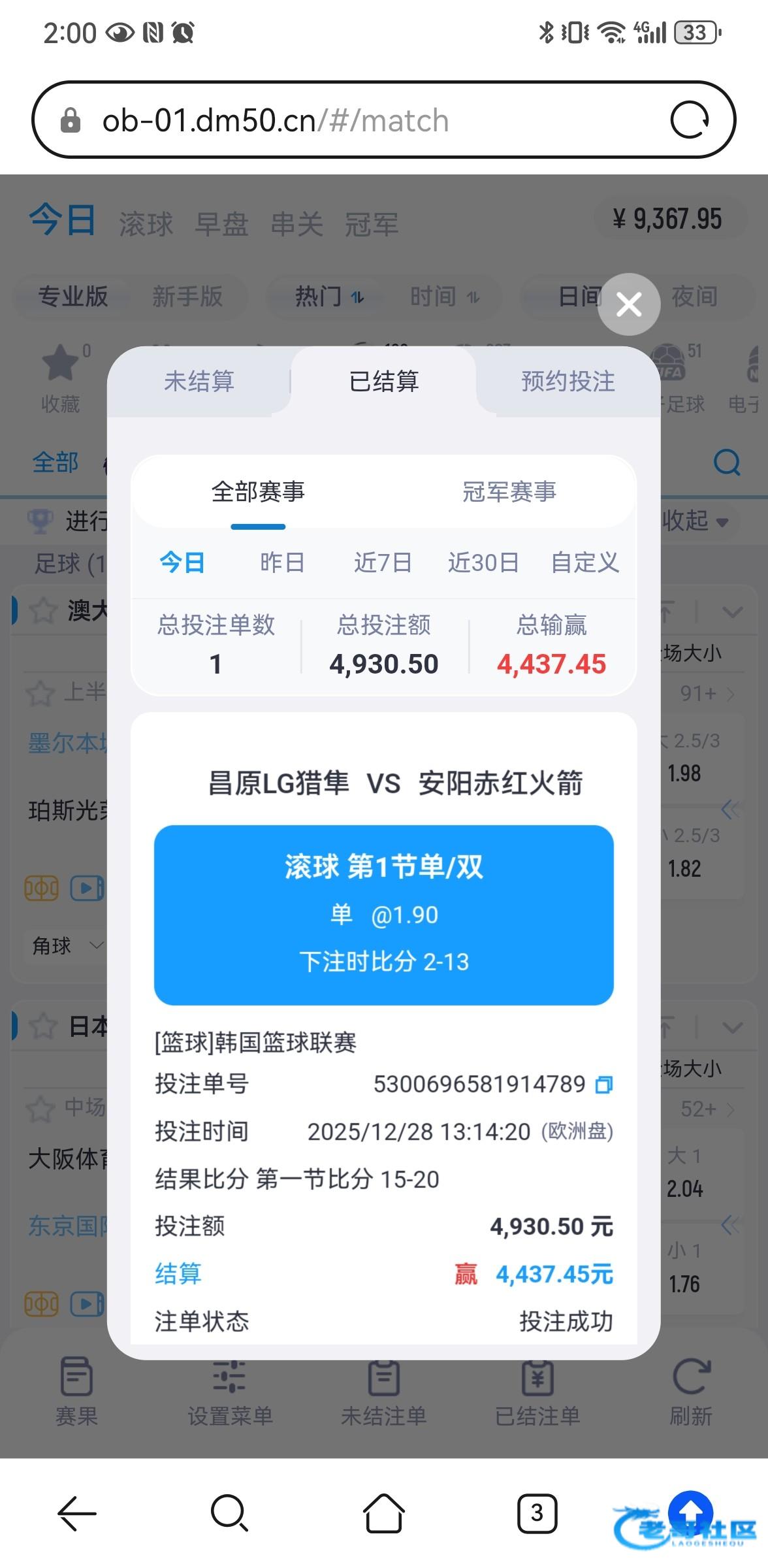This screenshot has height=1568, width=768.
Task: Select the 今日 date filter
Action: pos(182,563)
